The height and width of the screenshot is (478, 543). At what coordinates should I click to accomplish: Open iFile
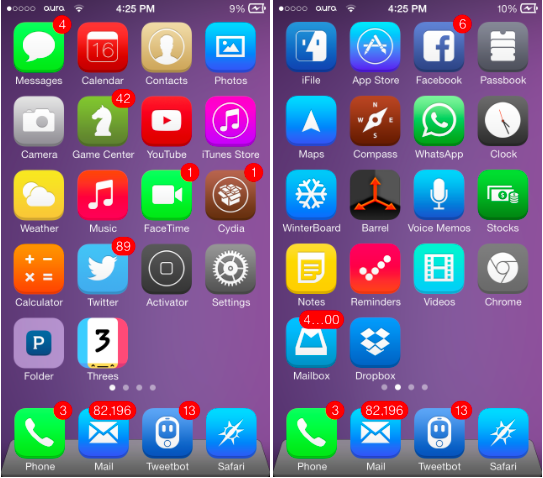(x=311, y=47)
